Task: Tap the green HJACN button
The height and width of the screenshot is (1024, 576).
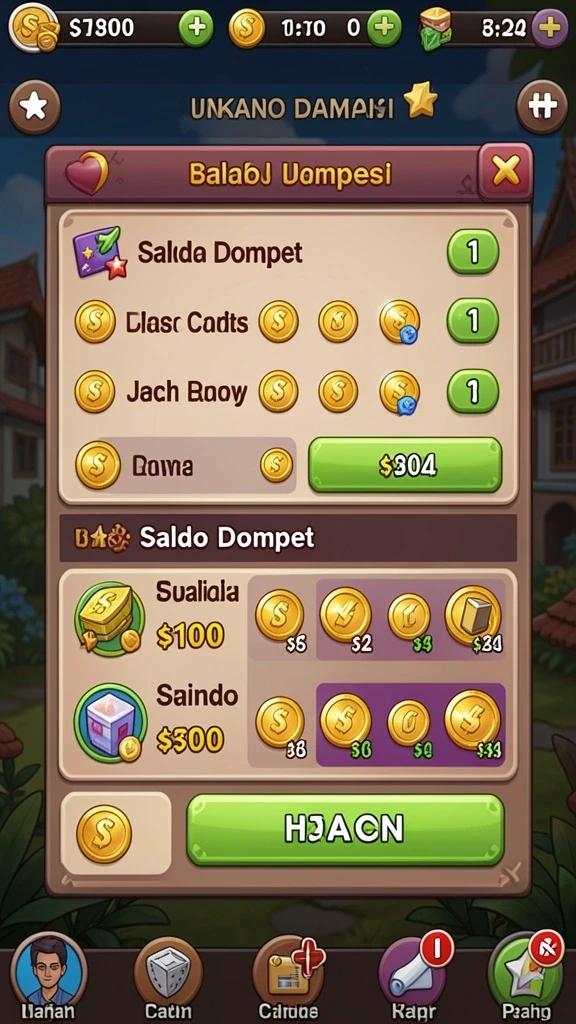Action: tap(345, 830)
